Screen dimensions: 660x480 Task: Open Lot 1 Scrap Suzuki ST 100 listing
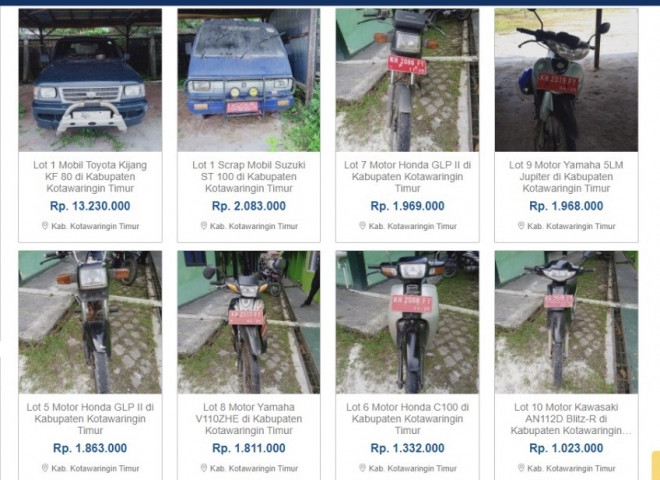(248, 175)
